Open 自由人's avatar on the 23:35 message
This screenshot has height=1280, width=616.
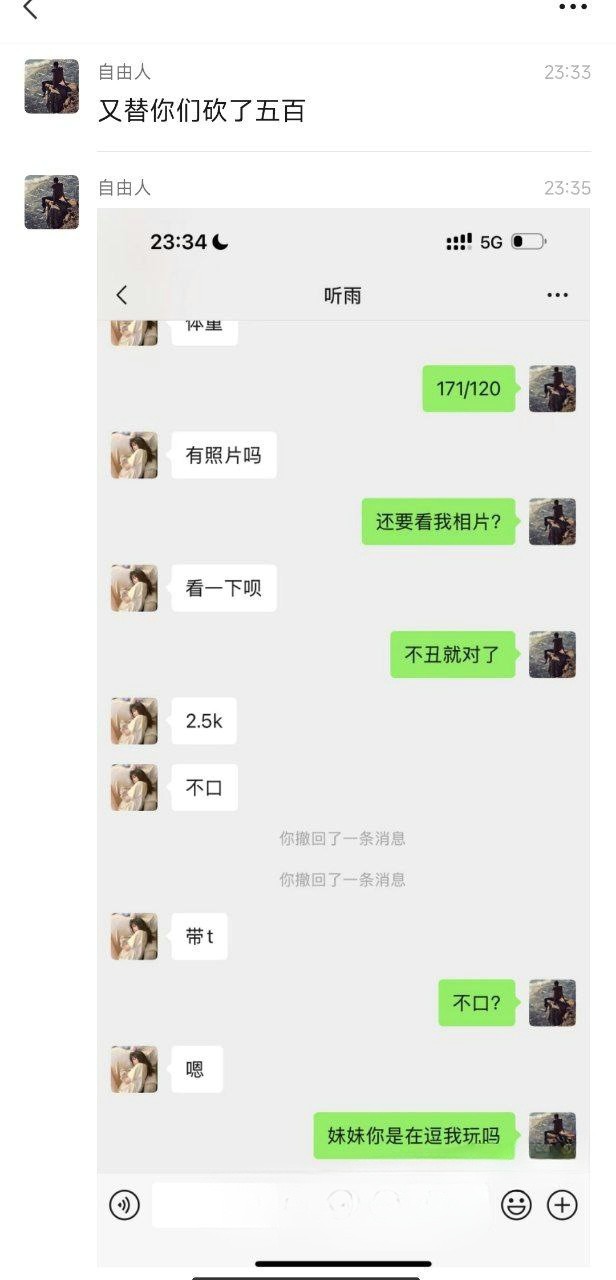click(x=52, y=203)
